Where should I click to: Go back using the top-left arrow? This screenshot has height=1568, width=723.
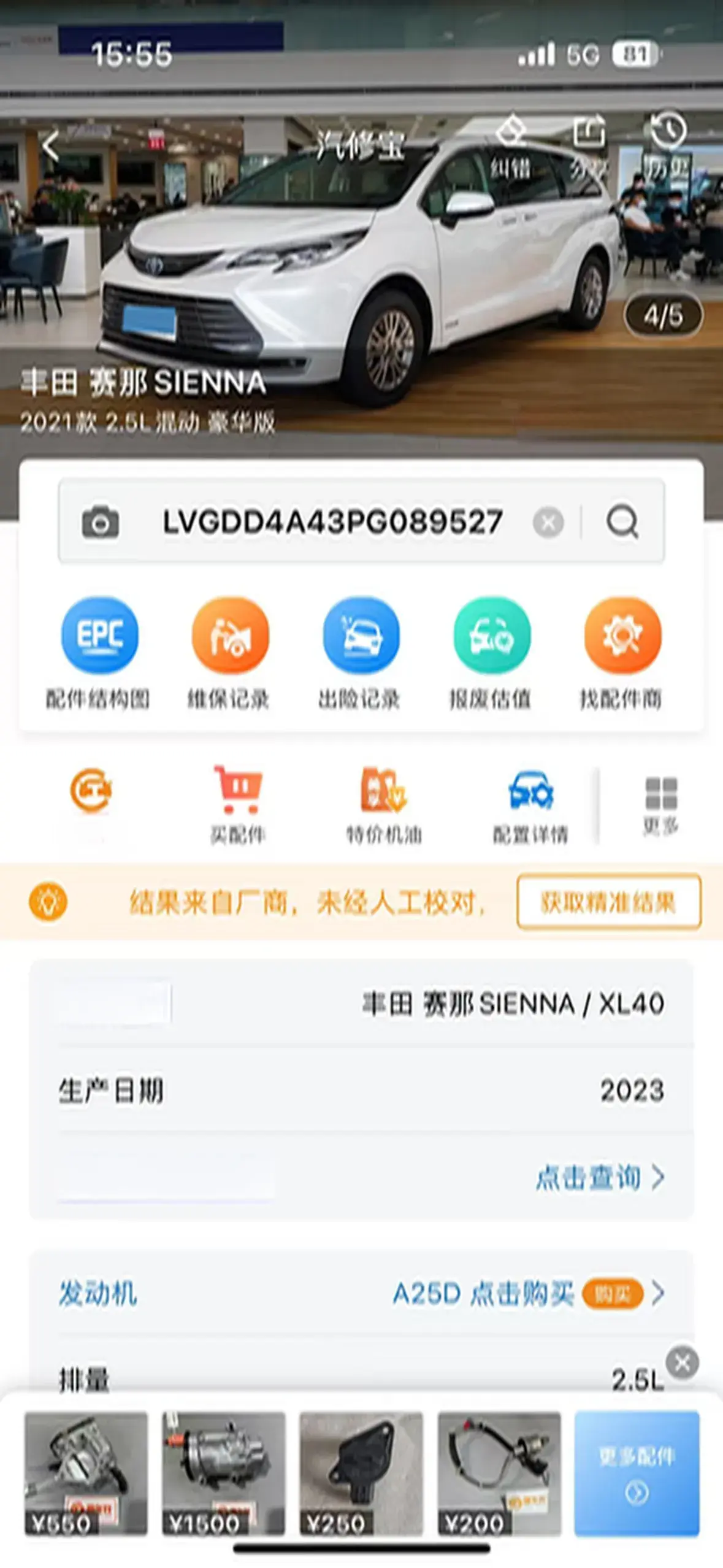click(x=50, y=146)
